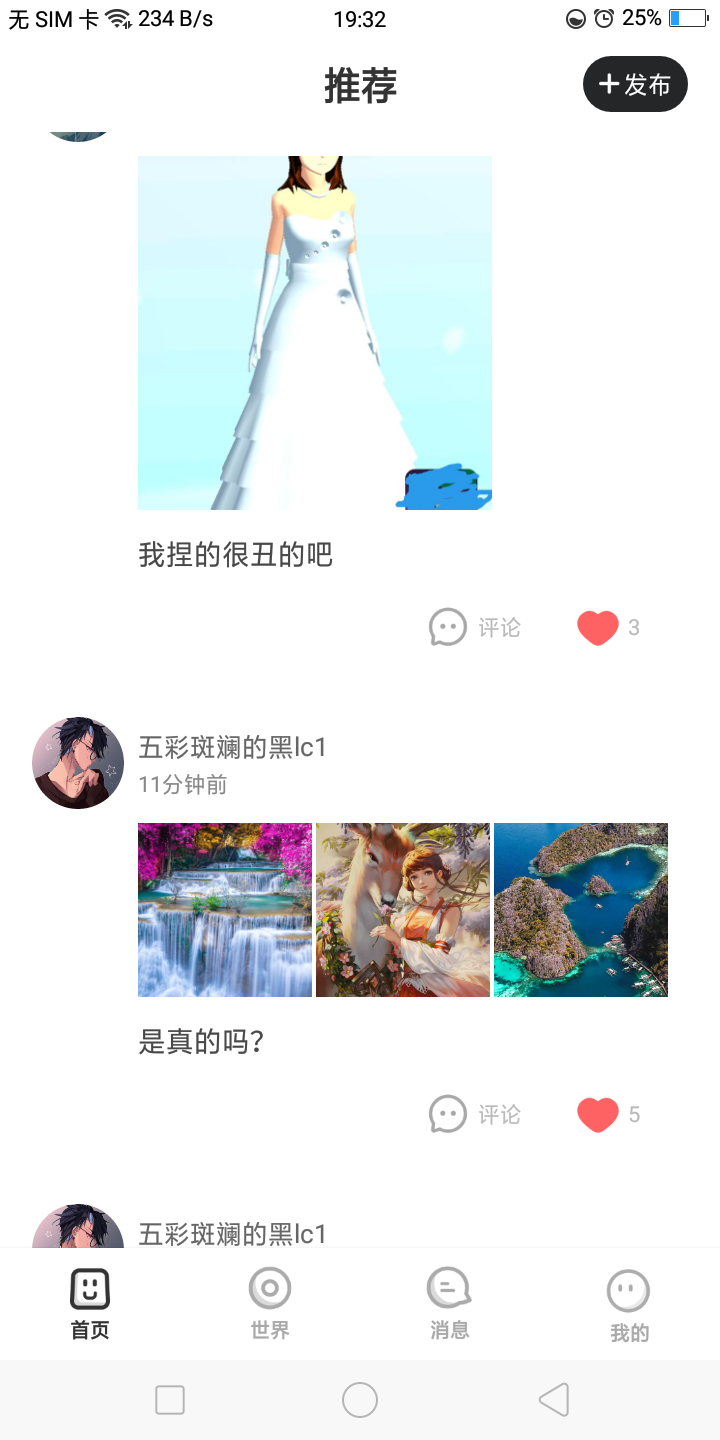View the island lagoon photo
Viewport: 720px width, 1440px height.
581,910
